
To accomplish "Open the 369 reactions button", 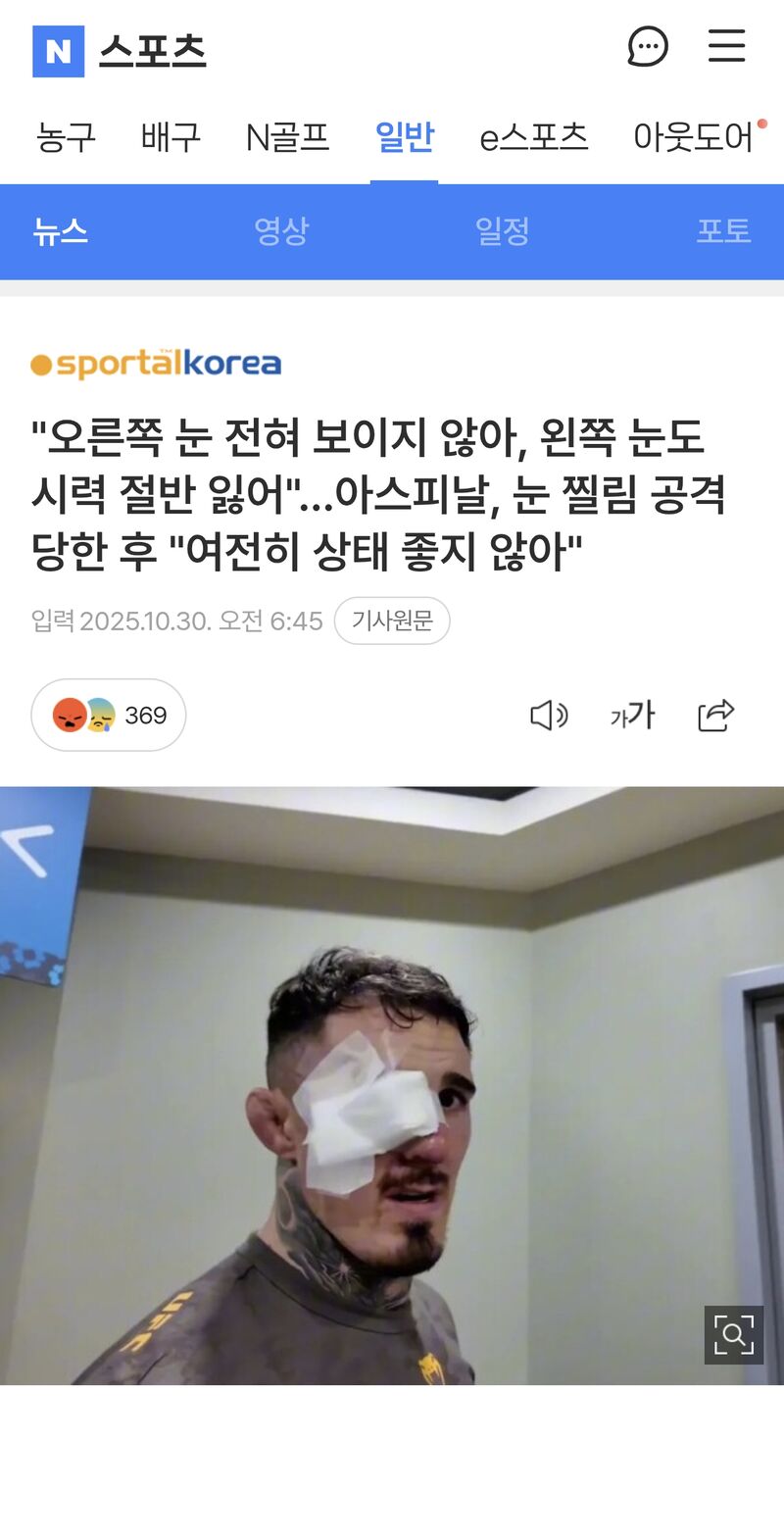I will pyautogui.click(x=109, y=716).
